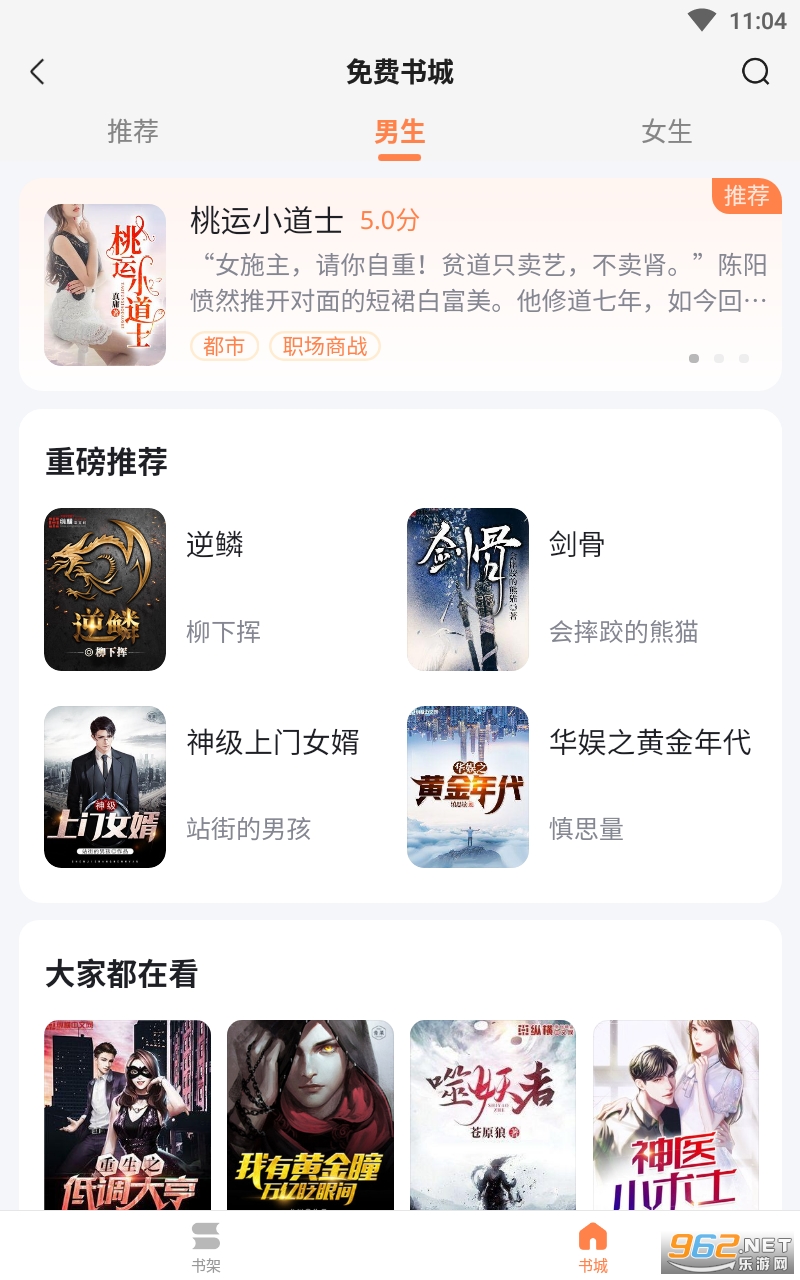The height and width of the screenshot is (1280, 800).
Task: Go to the 书架 tab
Action: tap(206, 1245)
